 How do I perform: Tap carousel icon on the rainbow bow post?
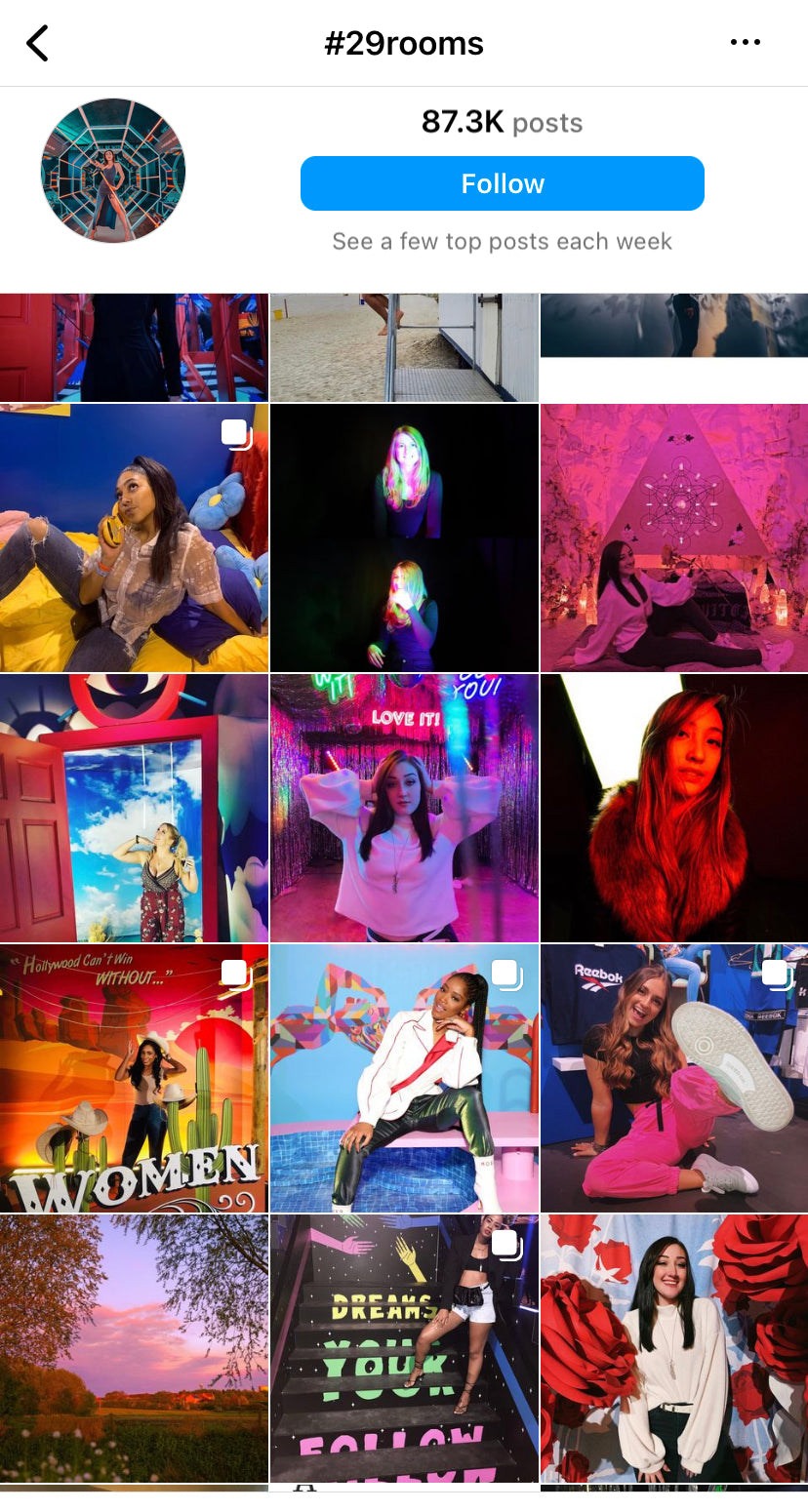click(503, 972)
